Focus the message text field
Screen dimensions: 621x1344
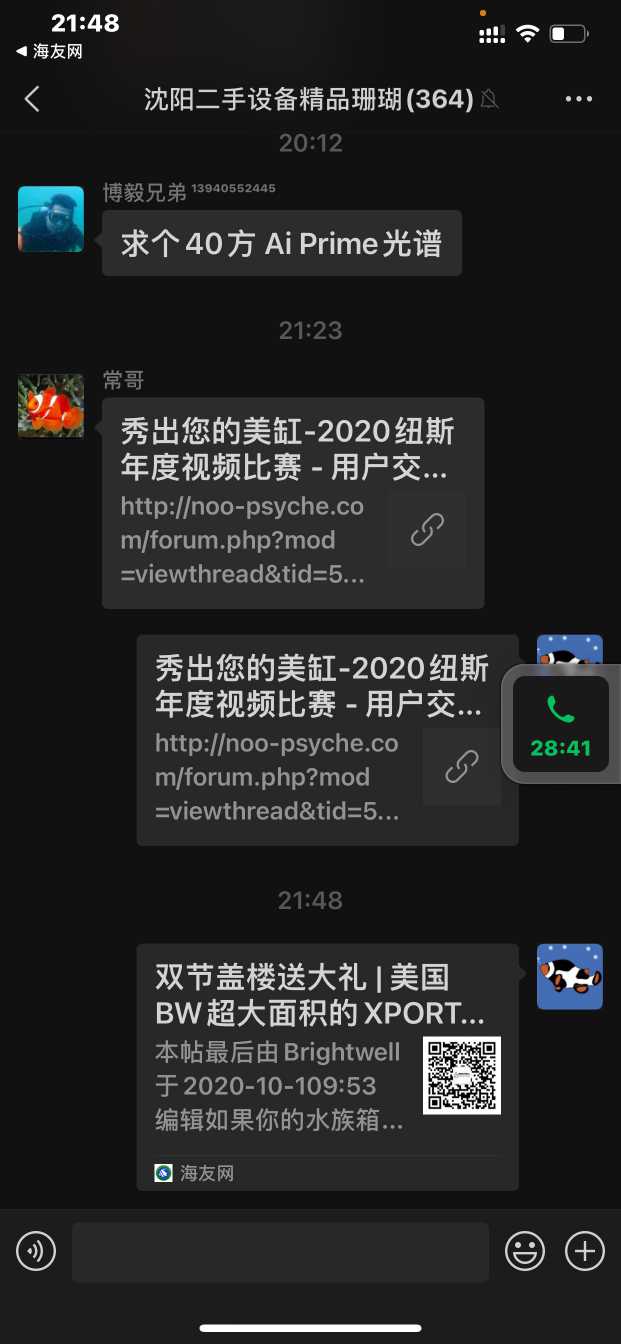tap(280, 1251)
